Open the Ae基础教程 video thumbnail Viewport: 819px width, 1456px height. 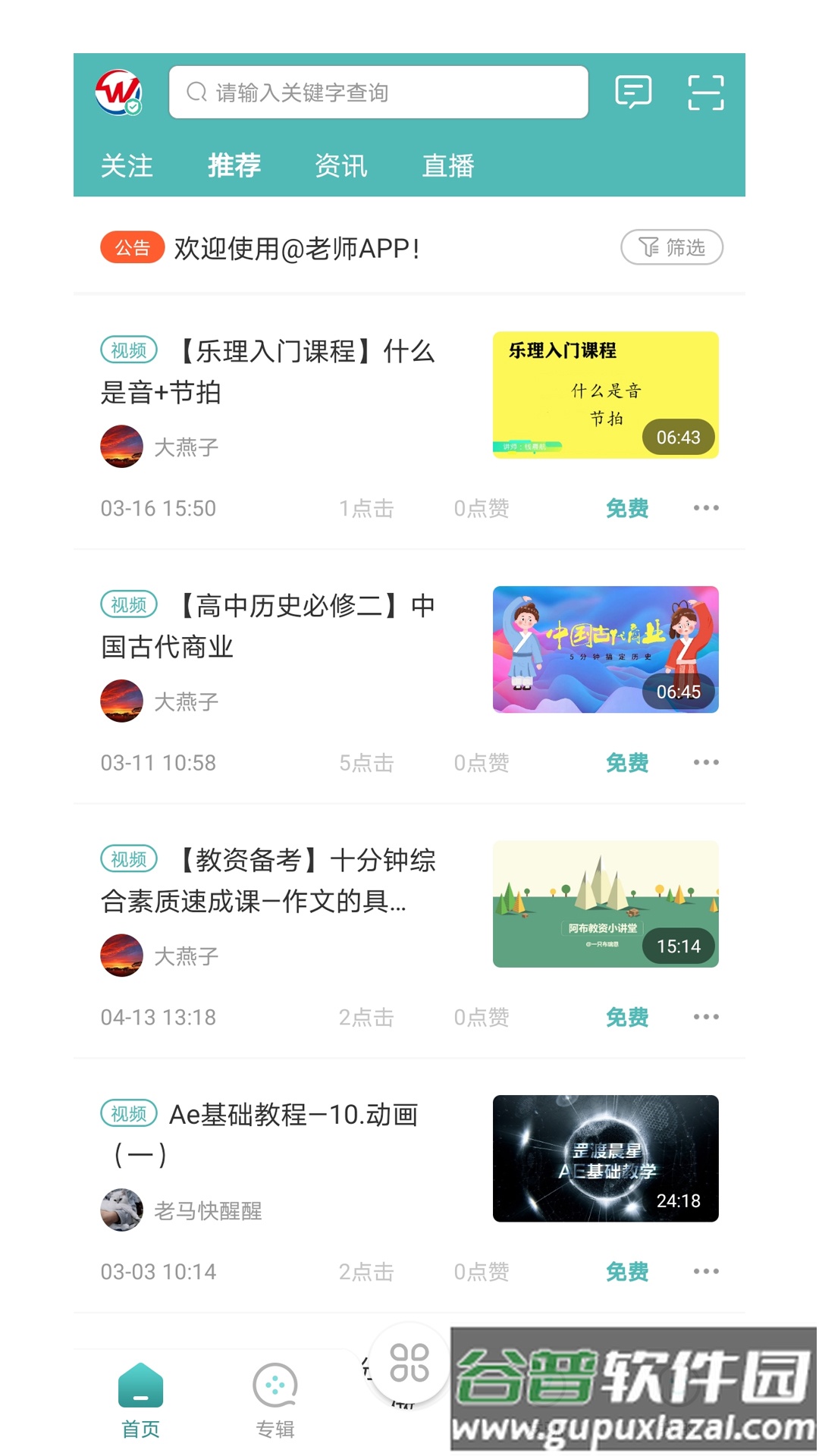[605, 1158]
